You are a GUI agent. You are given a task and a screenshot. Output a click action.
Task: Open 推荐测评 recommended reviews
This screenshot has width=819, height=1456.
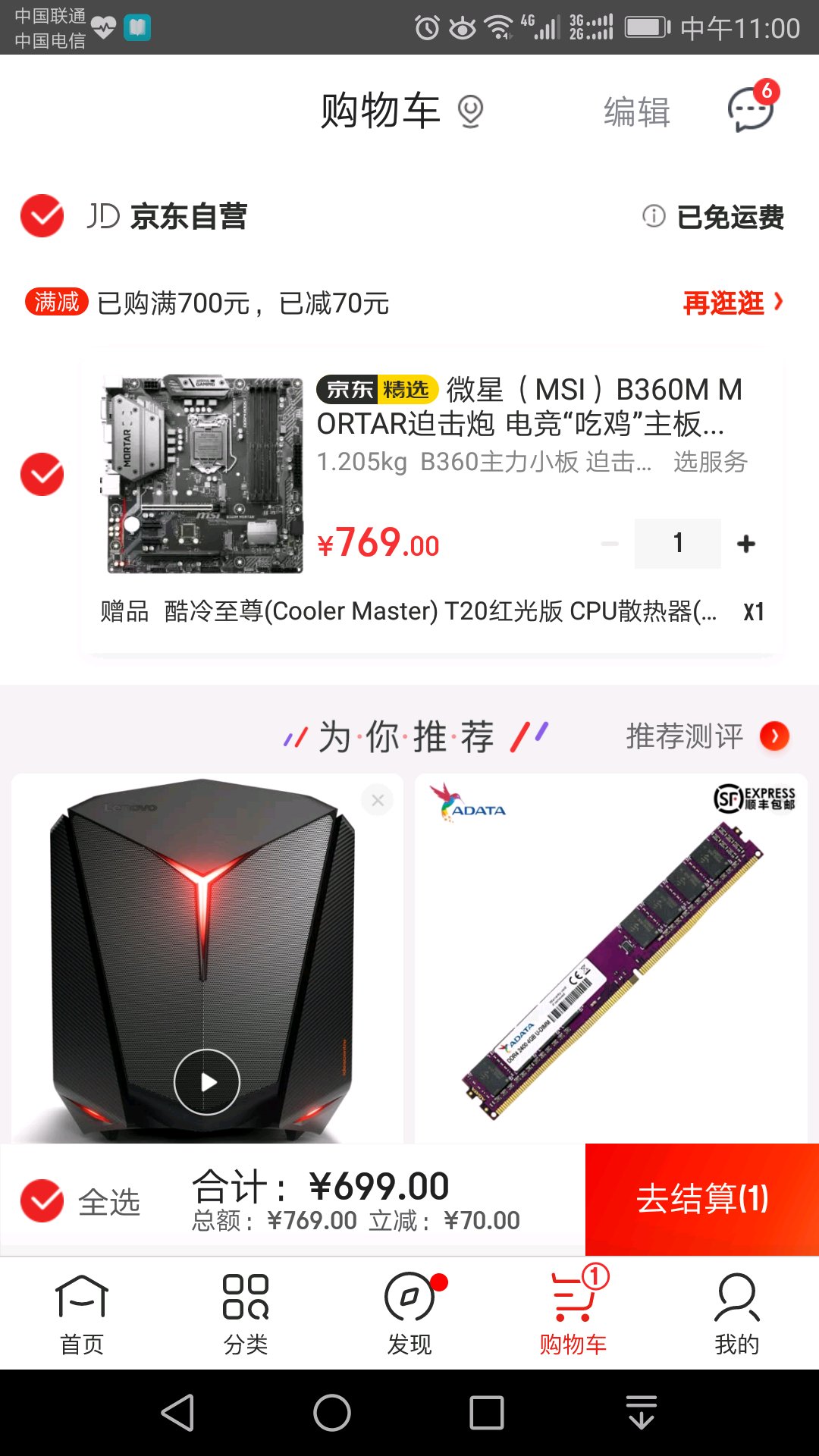coord(707,736)
